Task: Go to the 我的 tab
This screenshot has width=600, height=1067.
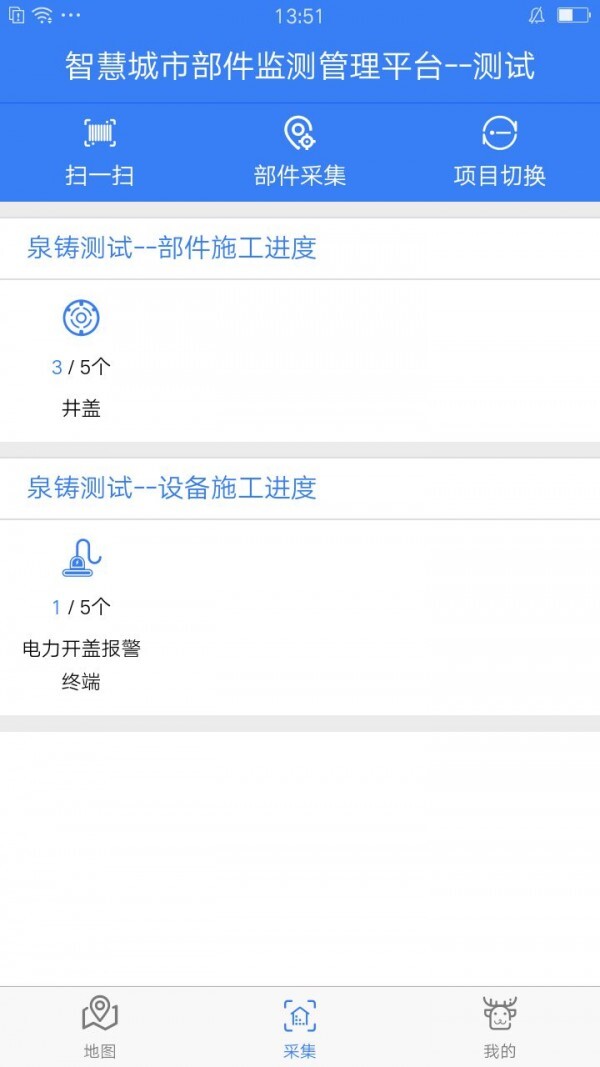Action: coord(499,1027)
